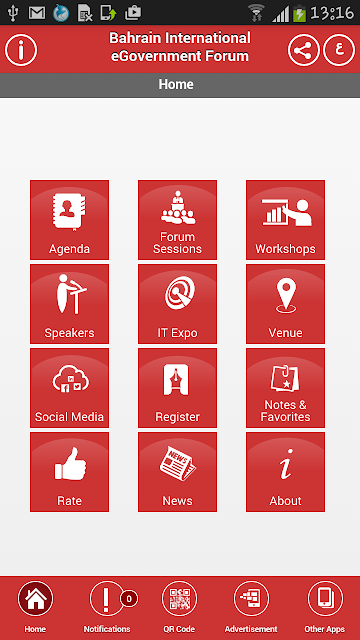The width and height of the screenshot is (360, 640).
Task: Switch to Advertisement tab
Action: [251, 607]
